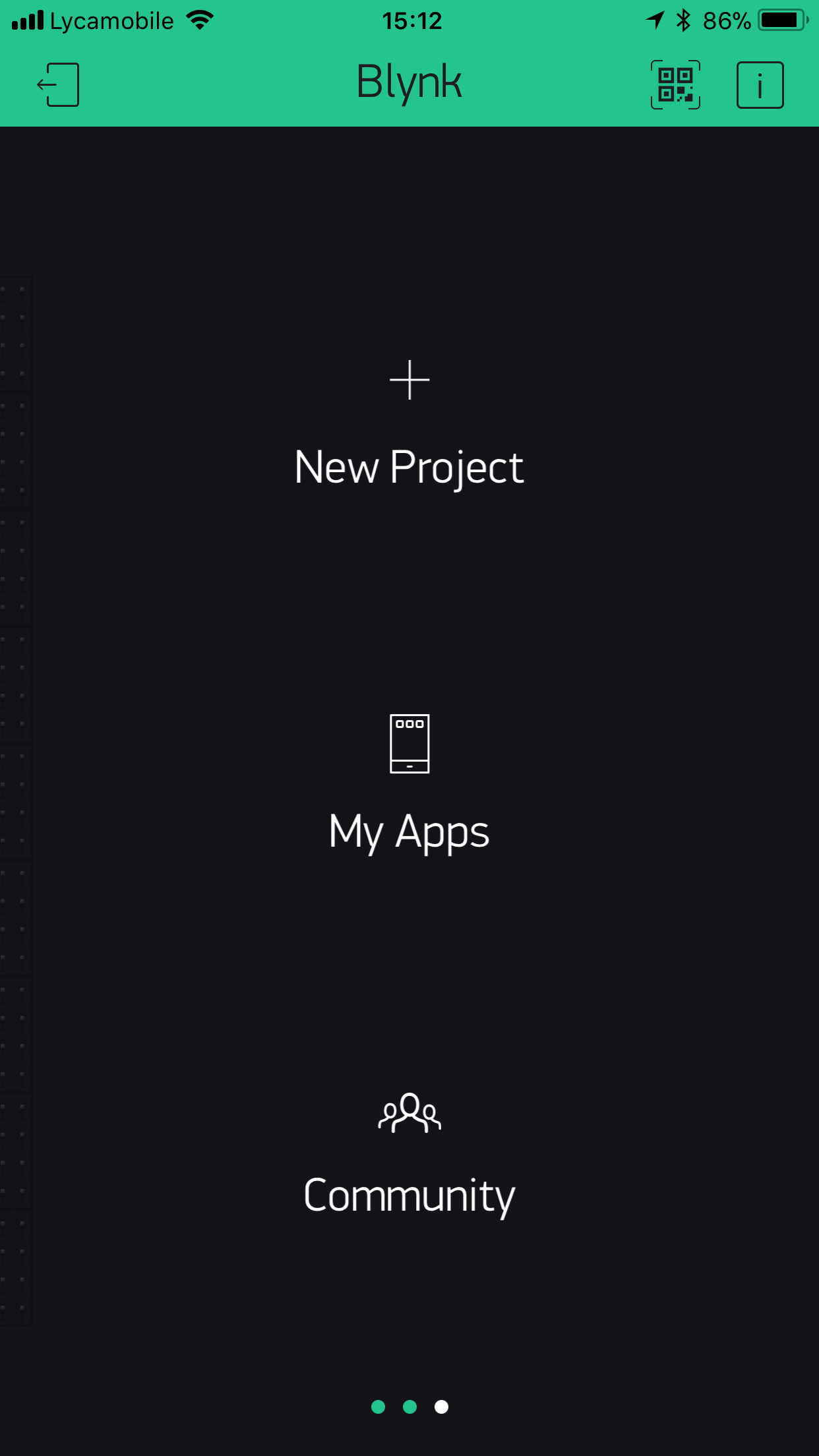Select the first page indicator dot
The width and height of the screenshot is (819, 1456).
[379, 1407]
